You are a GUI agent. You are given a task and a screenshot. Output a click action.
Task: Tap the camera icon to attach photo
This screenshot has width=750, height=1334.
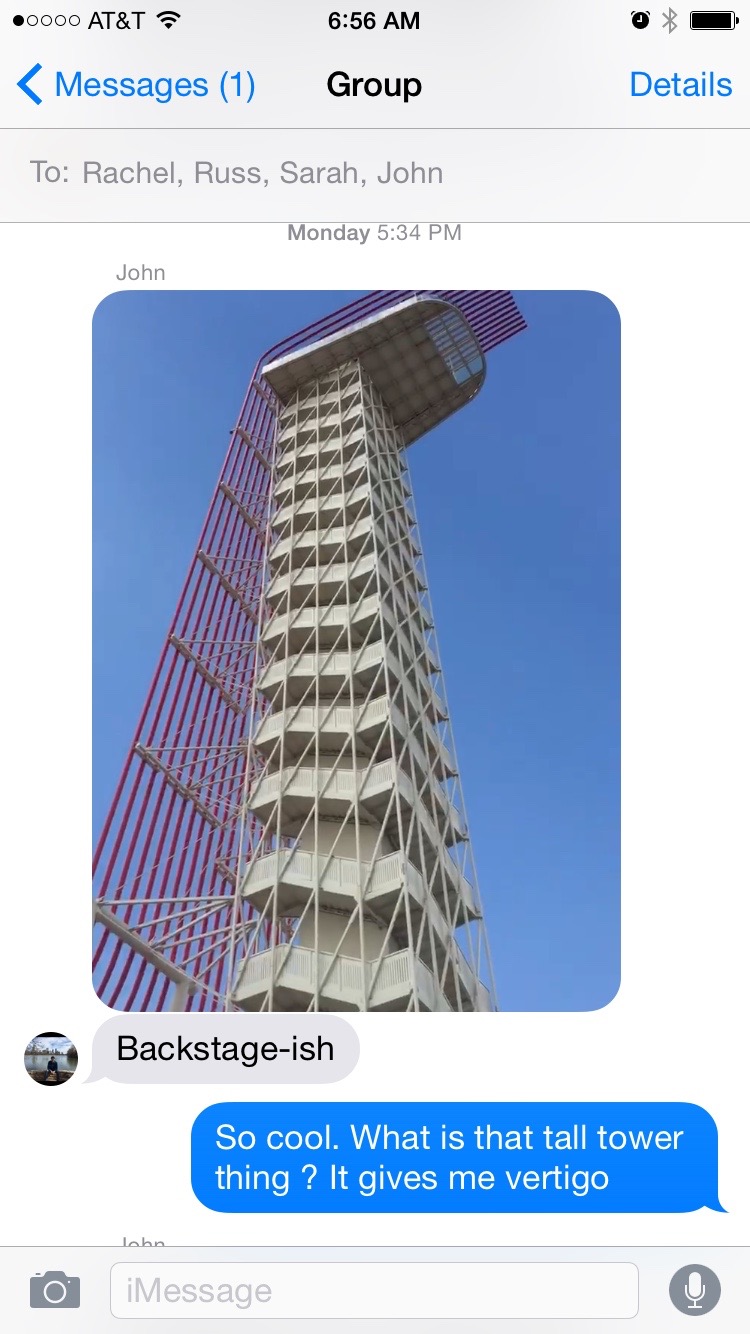pos(55,1290)
